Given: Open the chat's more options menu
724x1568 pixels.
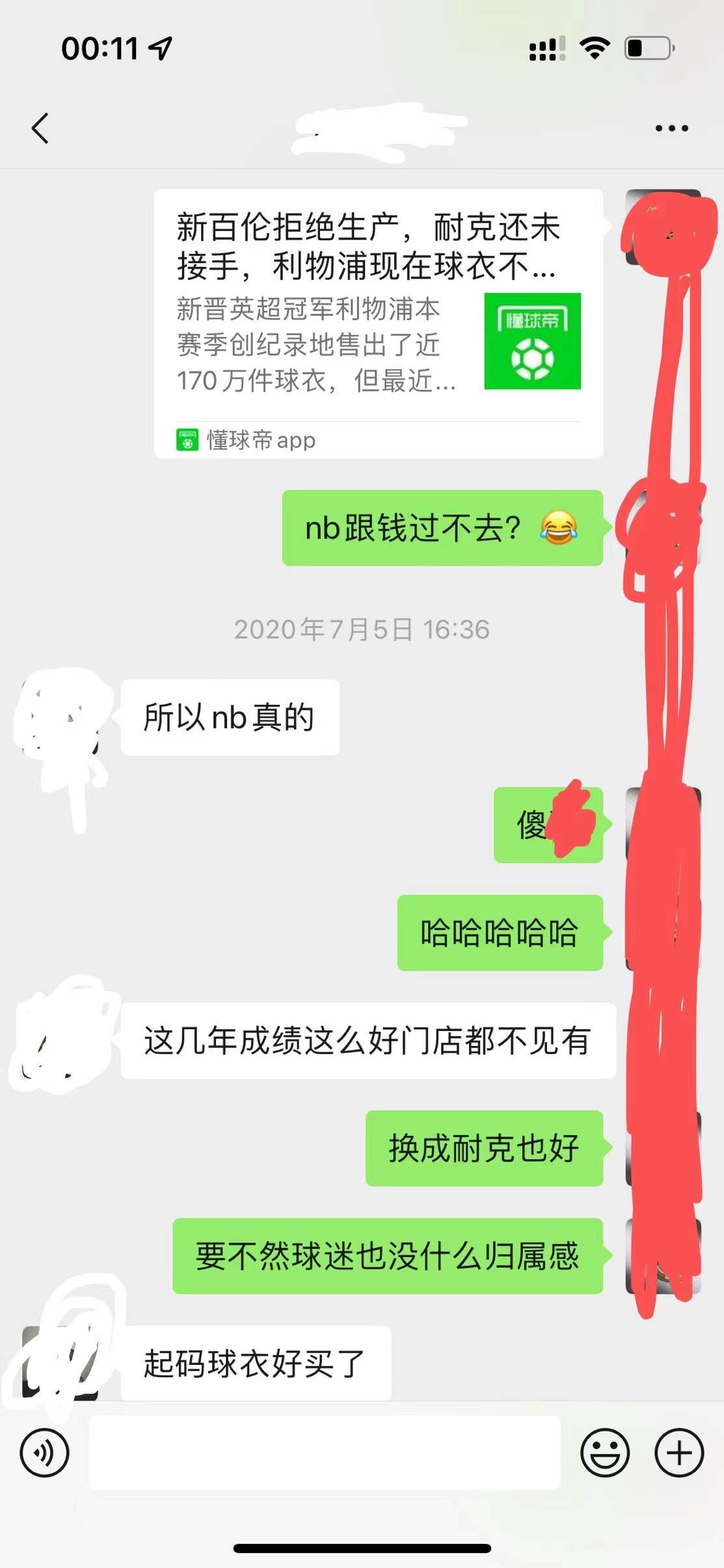Looking at the screenshot, I should (x=670, y=128).
